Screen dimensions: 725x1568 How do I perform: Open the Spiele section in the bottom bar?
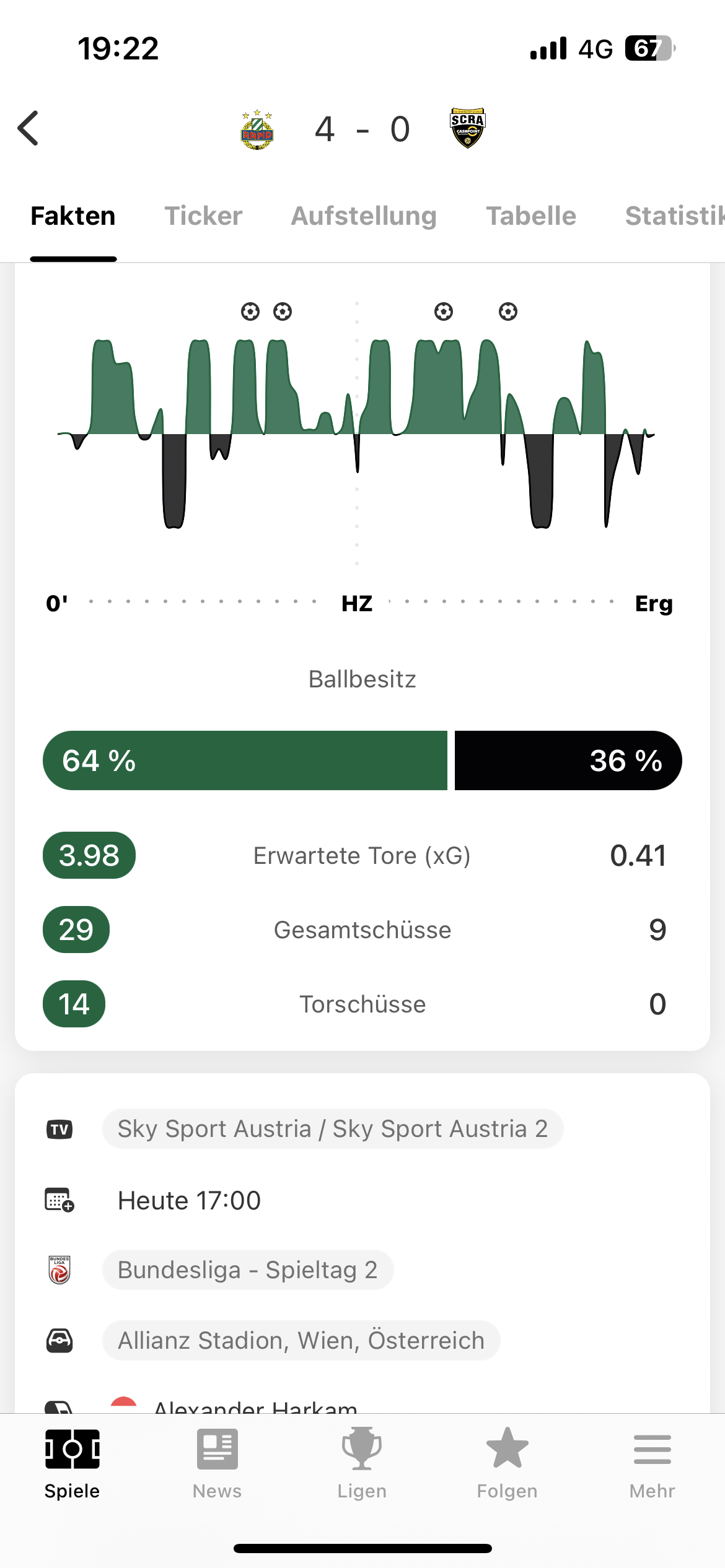[72, 1464]
